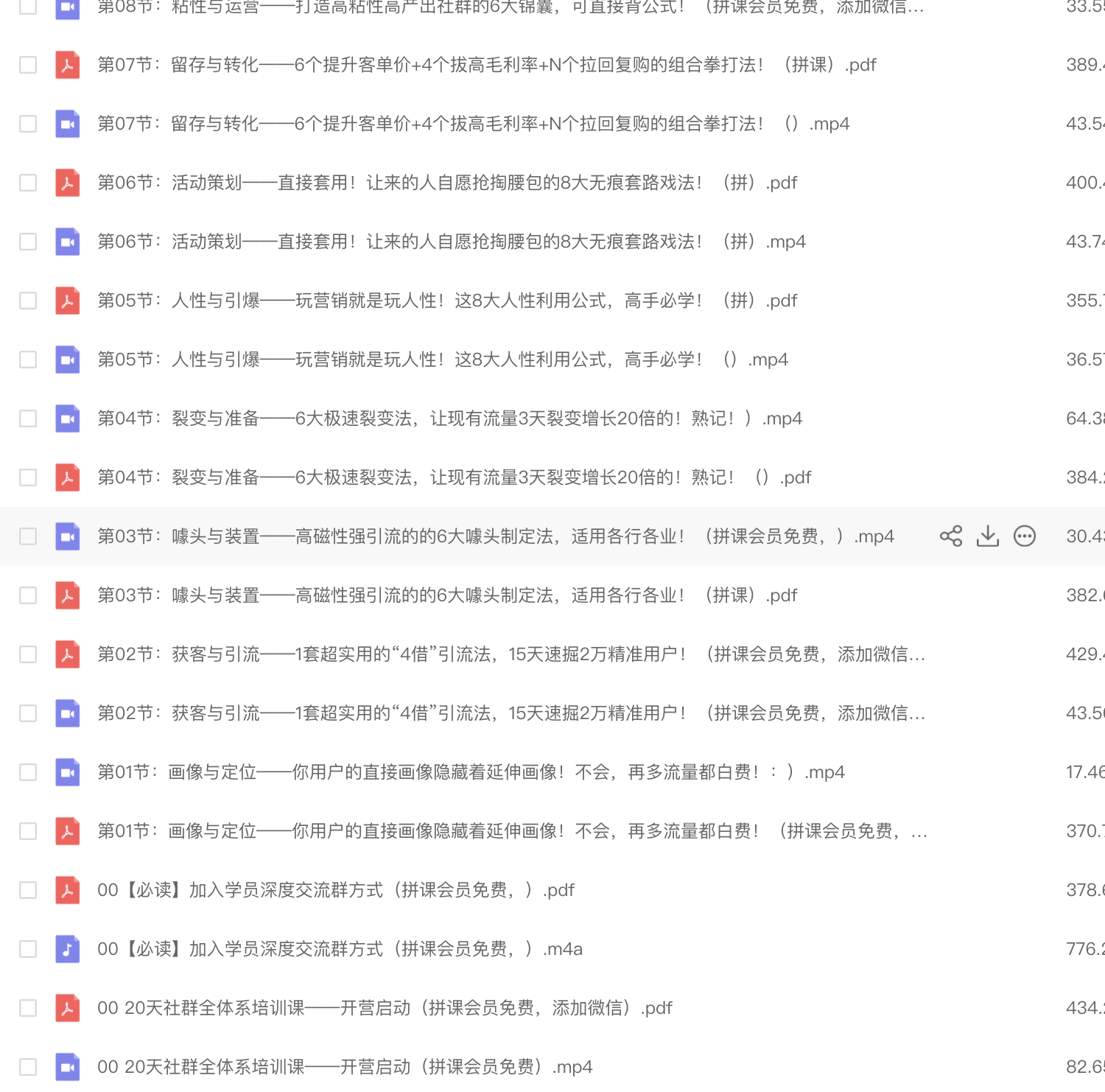Screen dimensions: 1105x1092
Task: Open 第06节 活动策划 pdf file
Action: (447, 183)
